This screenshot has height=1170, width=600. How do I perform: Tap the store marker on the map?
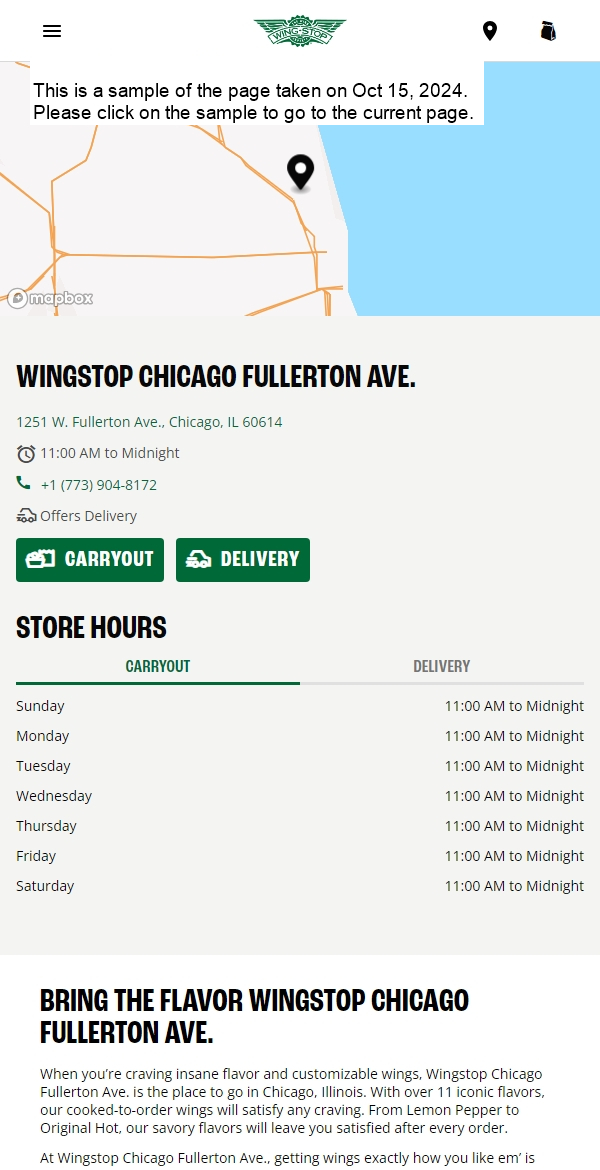click(300, 172)
